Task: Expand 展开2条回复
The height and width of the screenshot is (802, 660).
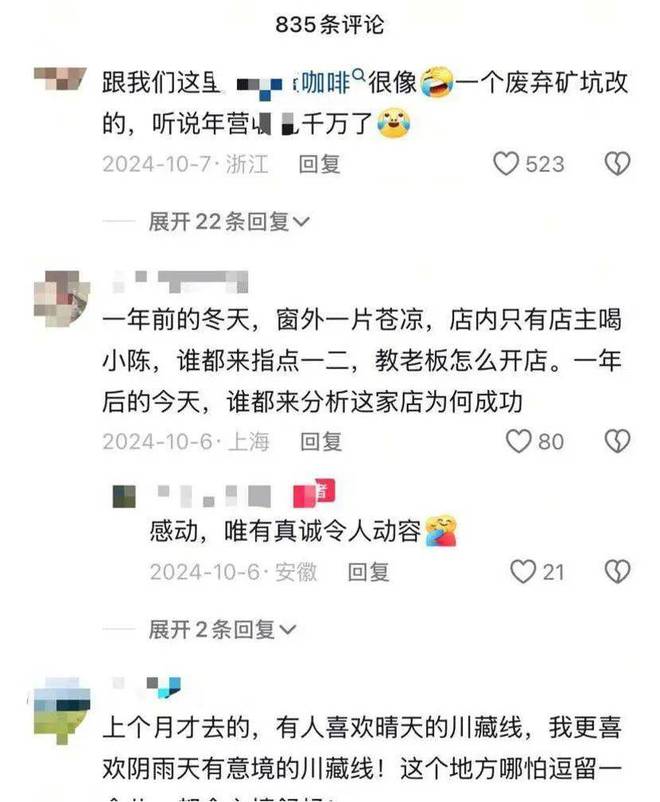Action: coord(222,629)
